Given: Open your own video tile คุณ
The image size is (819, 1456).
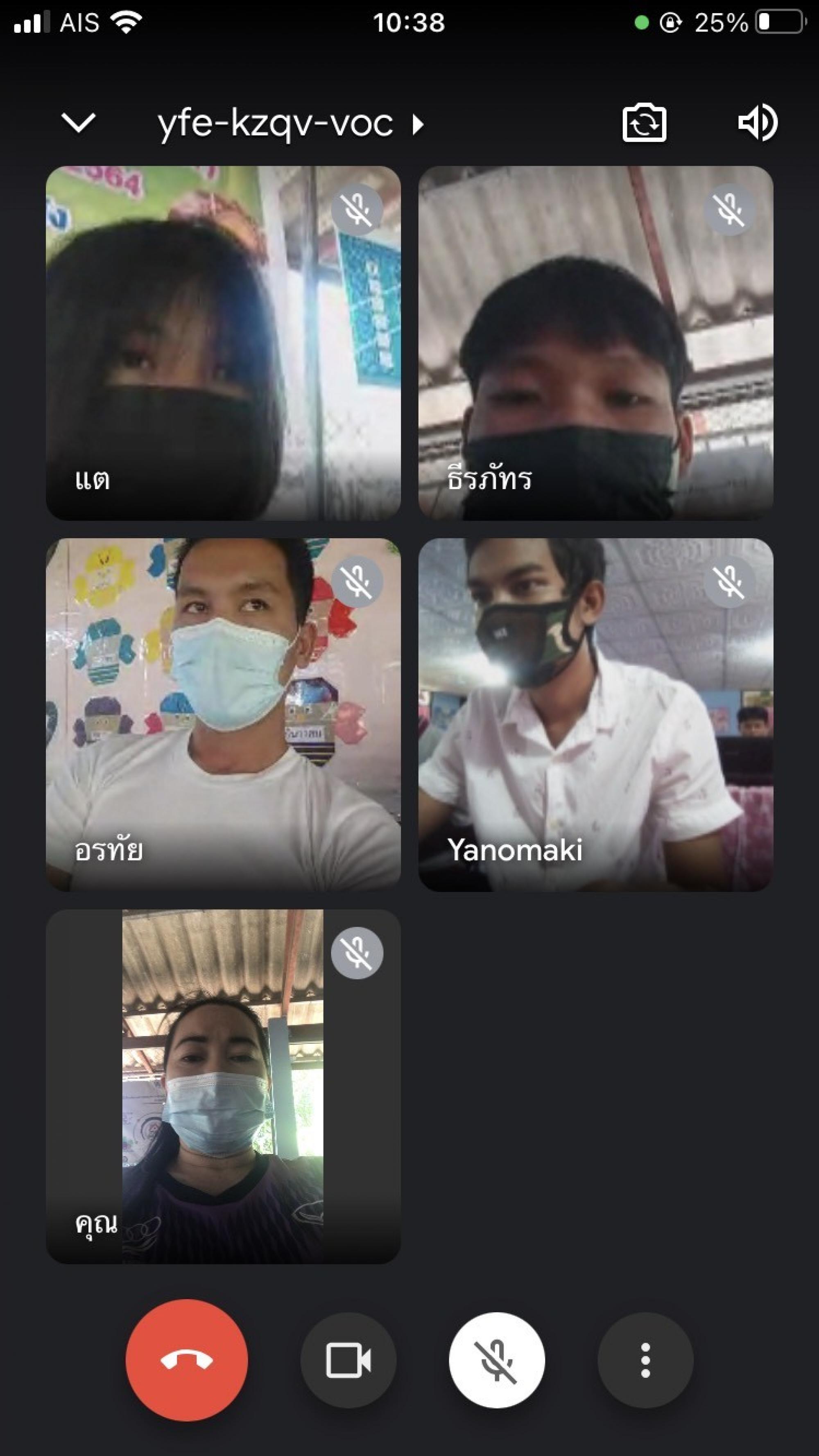Looking at the screenshot, I should [x=223, y=1086].
